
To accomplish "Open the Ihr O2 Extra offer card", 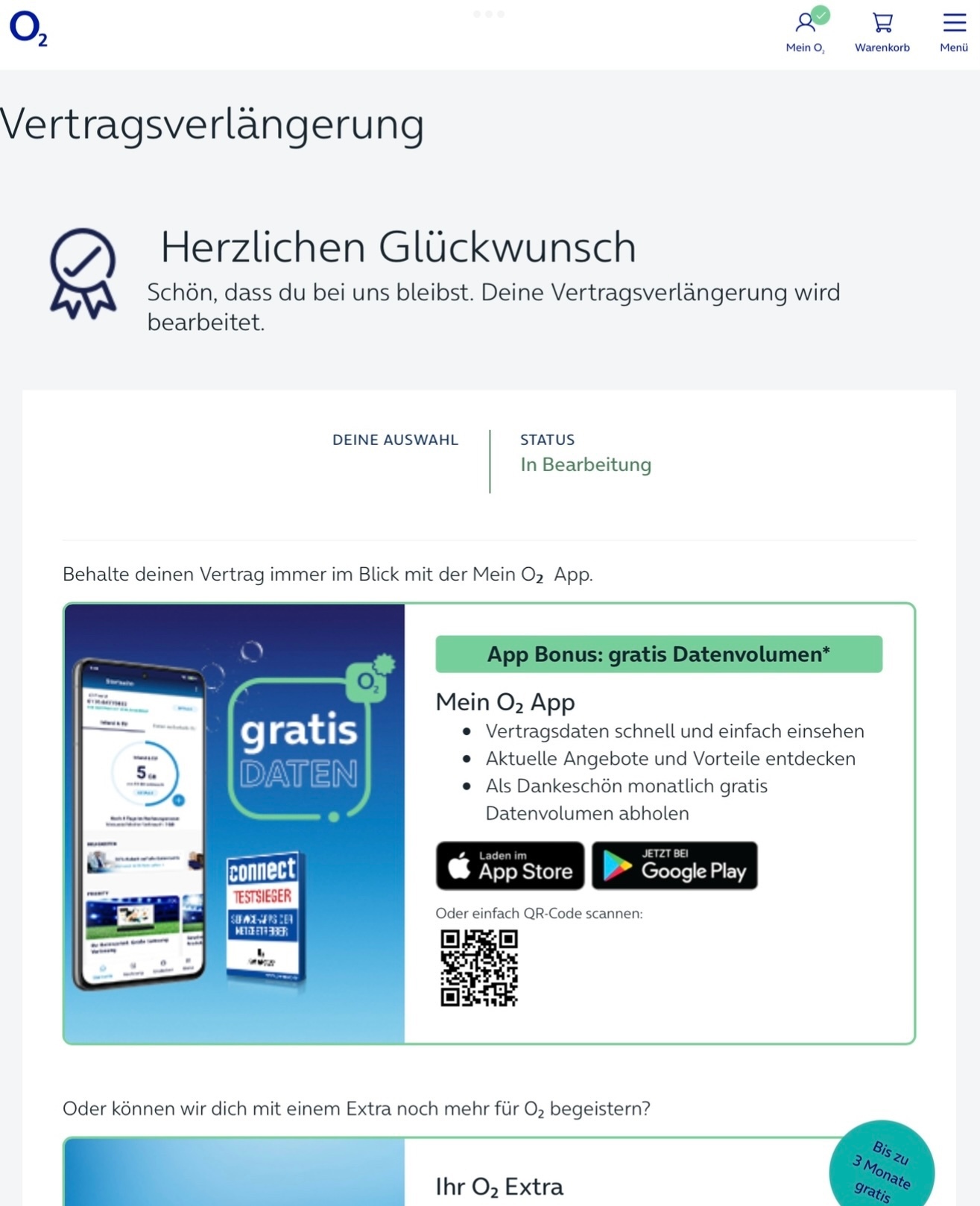I will [x=499, y=1185].
